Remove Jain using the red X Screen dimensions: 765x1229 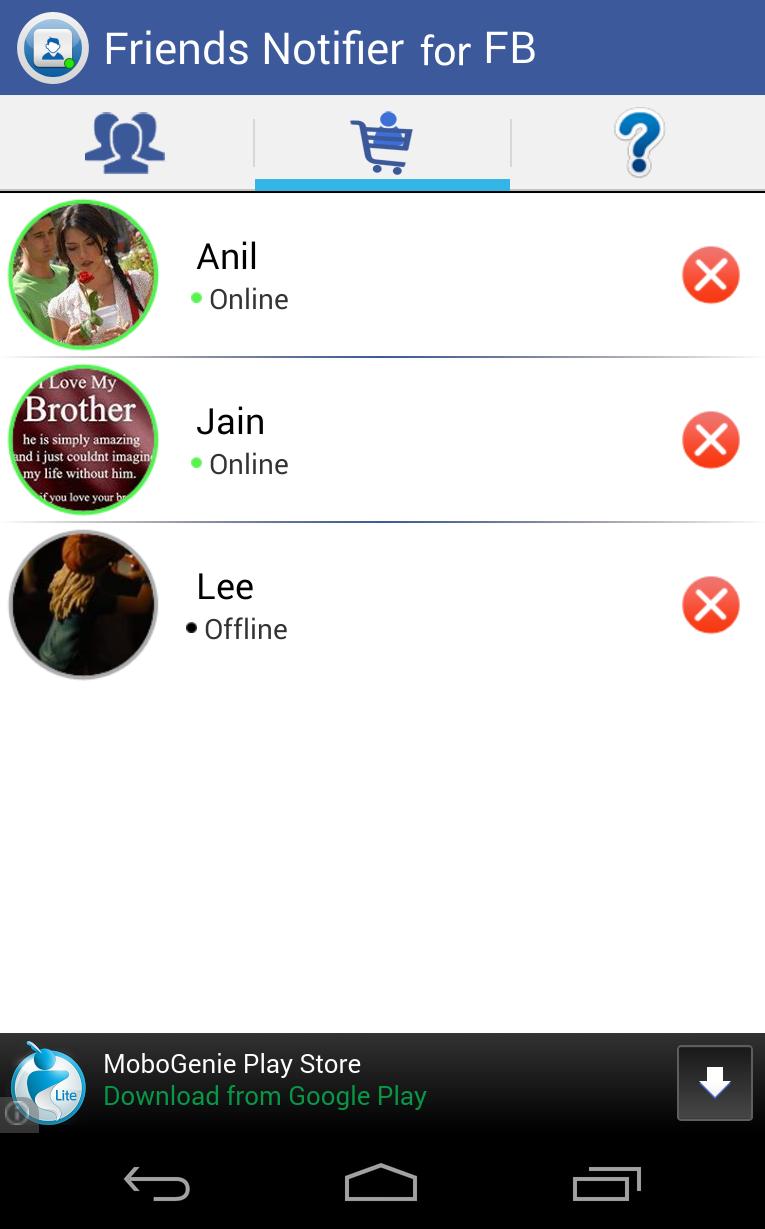[710, 440]
